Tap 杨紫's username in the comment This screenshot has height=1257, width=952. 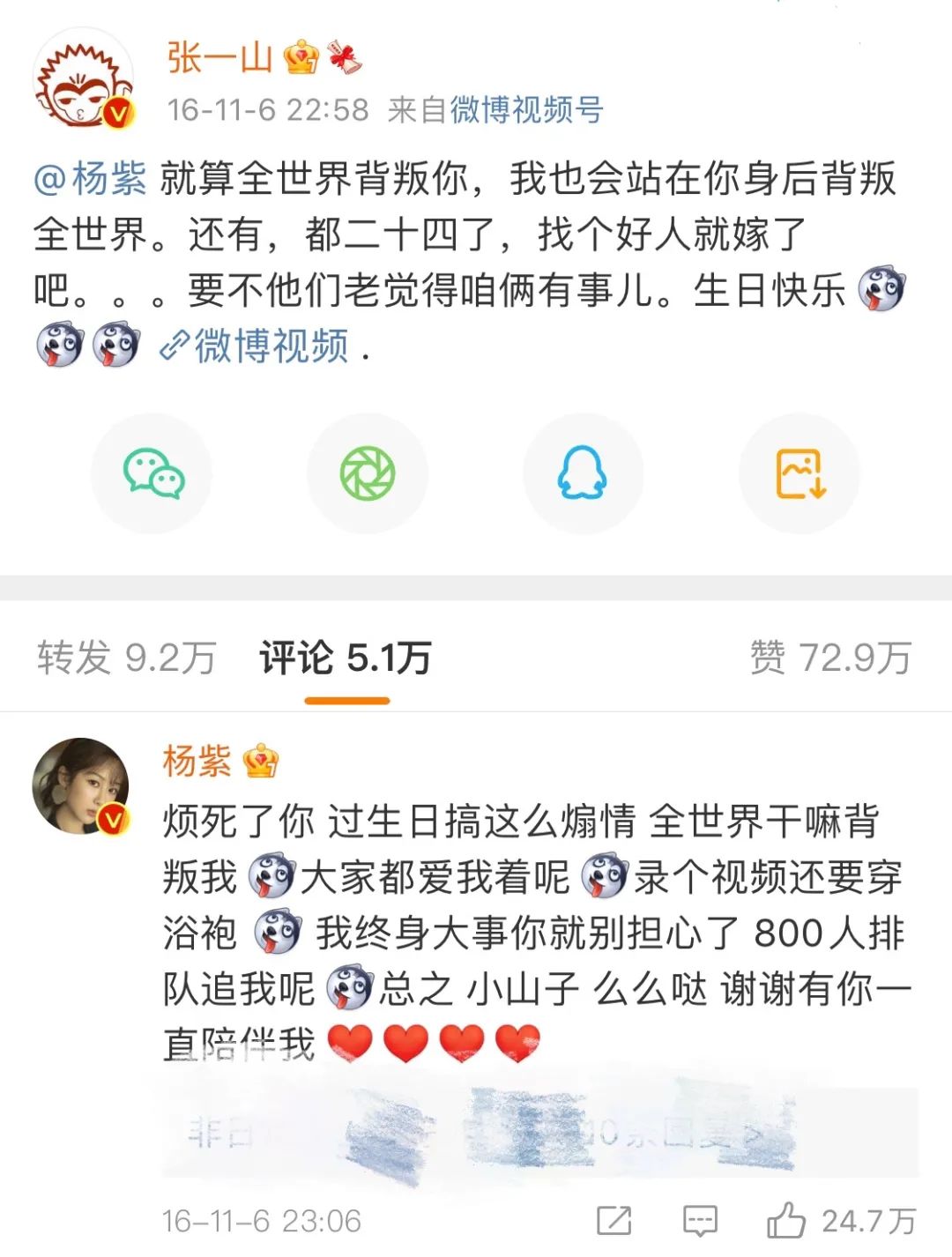point(197,761)
